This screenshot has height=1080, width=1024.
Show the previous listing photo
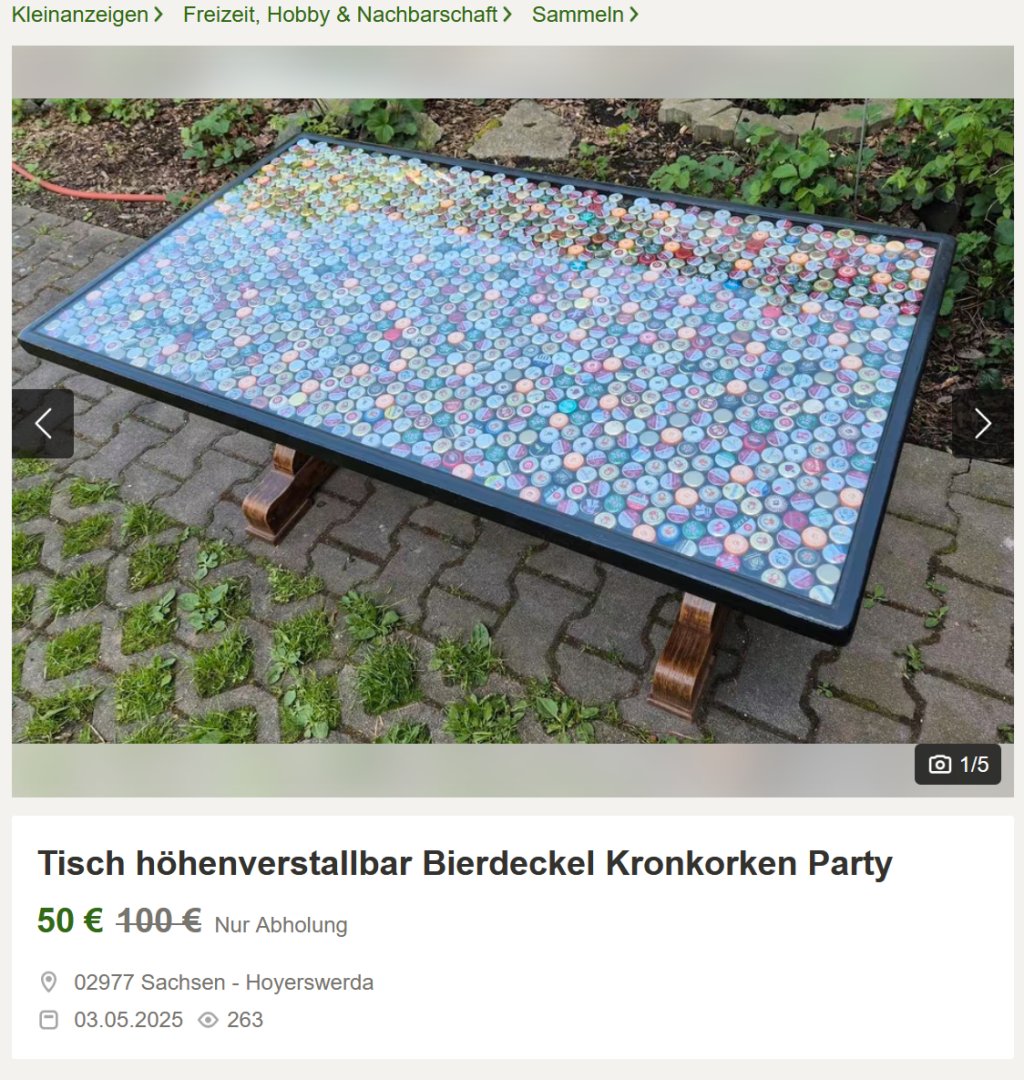(x=43, y=424)
